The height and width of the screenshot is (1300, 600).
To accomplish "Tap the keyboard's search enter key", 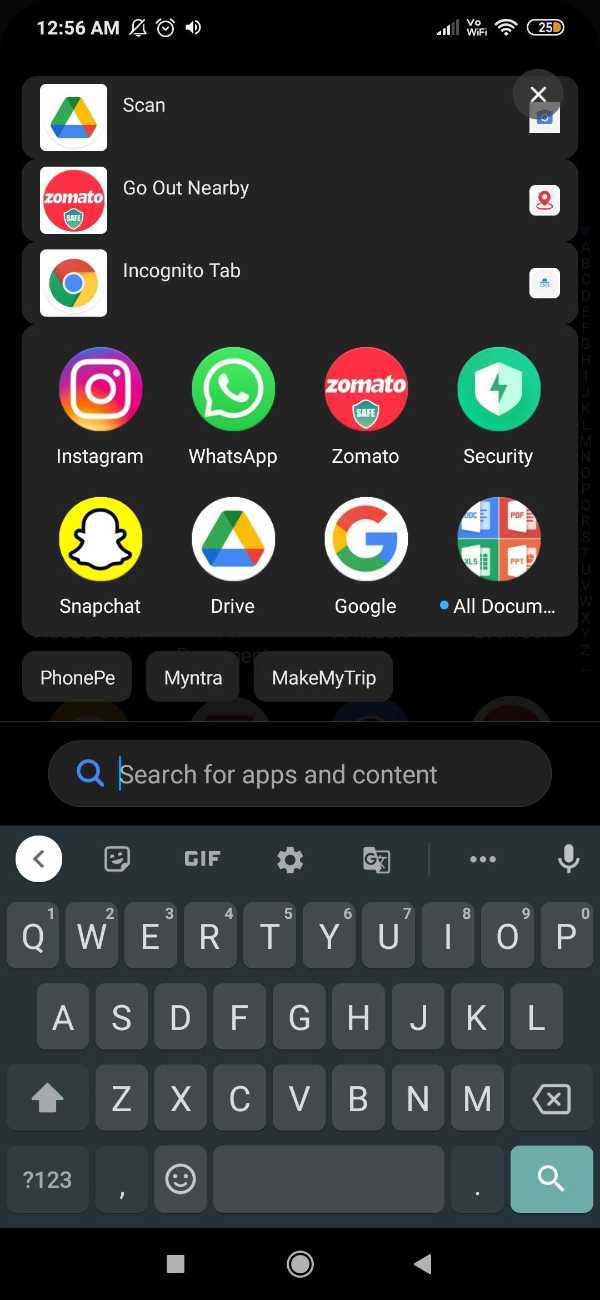I will point(551,1179).
